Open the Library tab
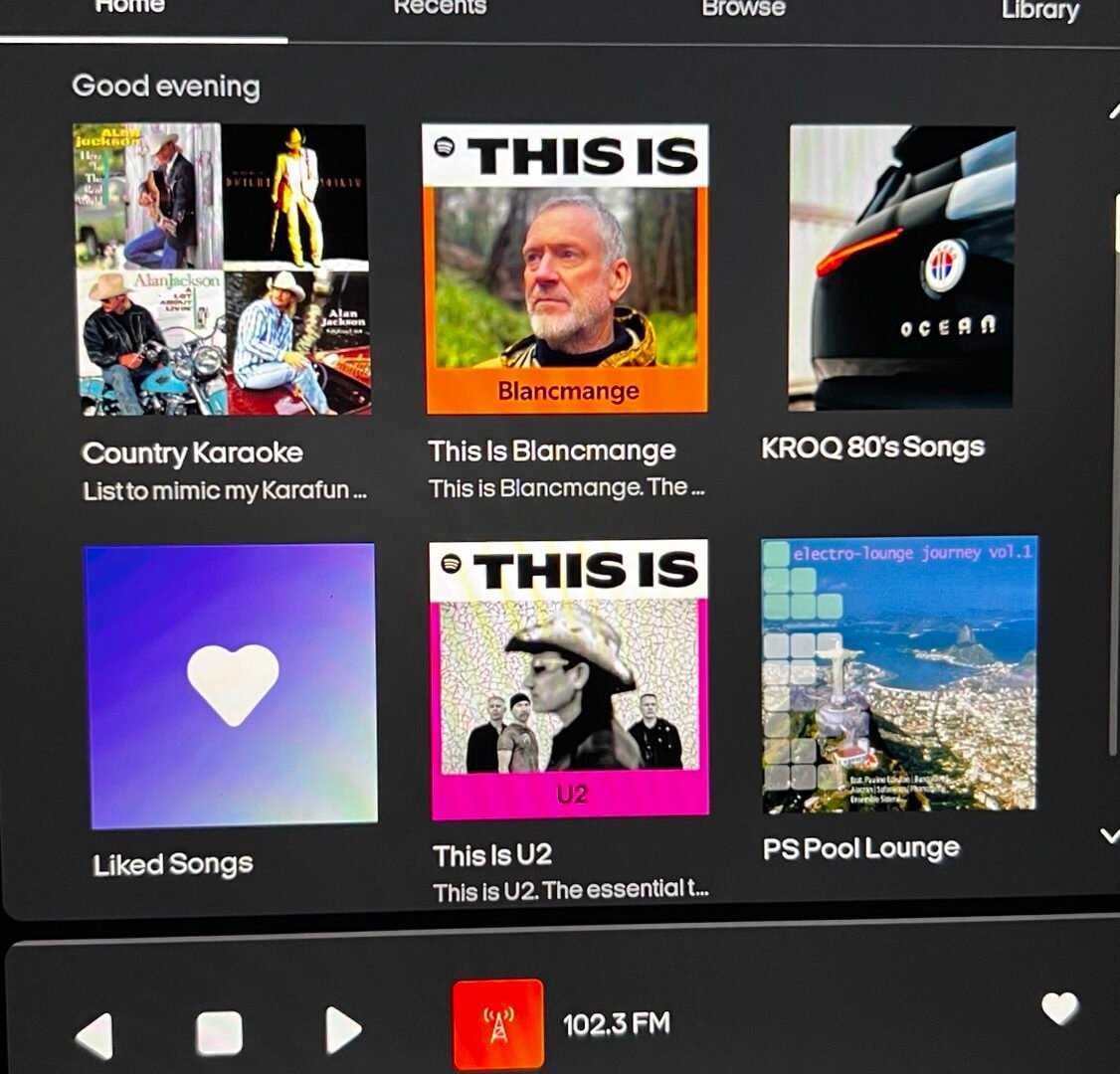The width and height of the screenshot is (1120, 1074). [1039, 11]
